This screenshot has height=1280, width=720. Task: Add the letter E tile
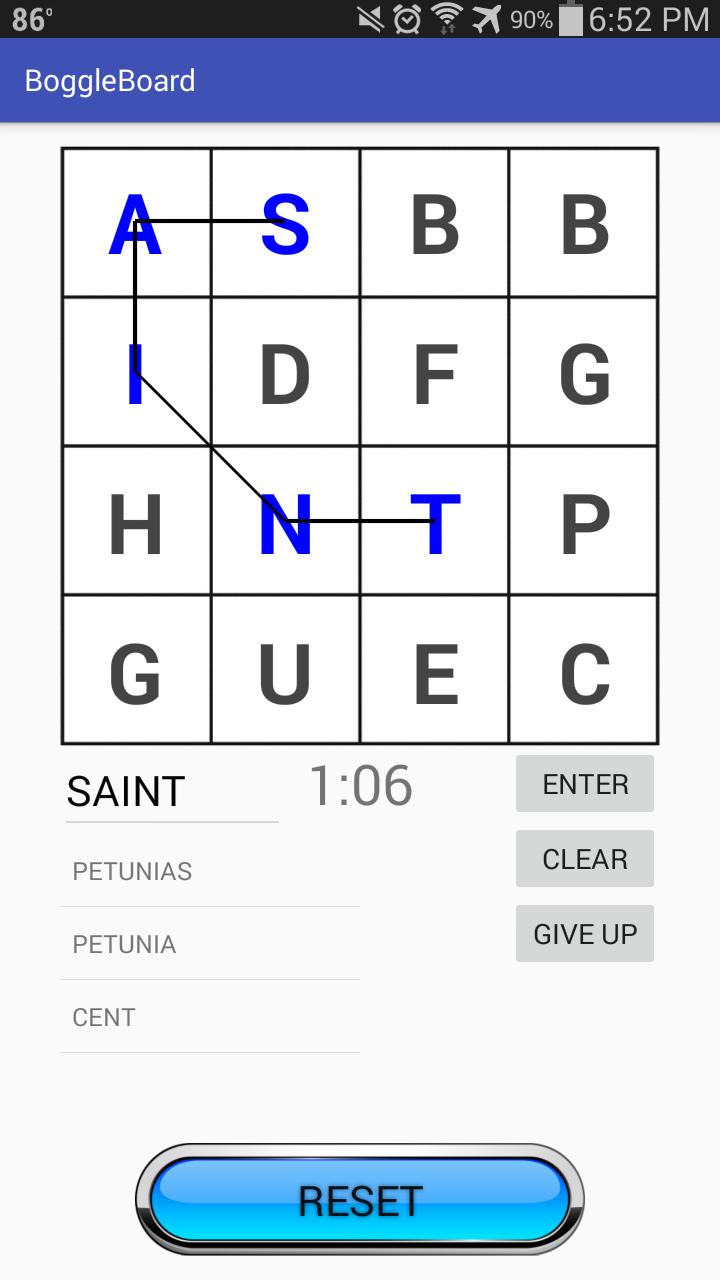pyautogui.click(x=435, y=670)
